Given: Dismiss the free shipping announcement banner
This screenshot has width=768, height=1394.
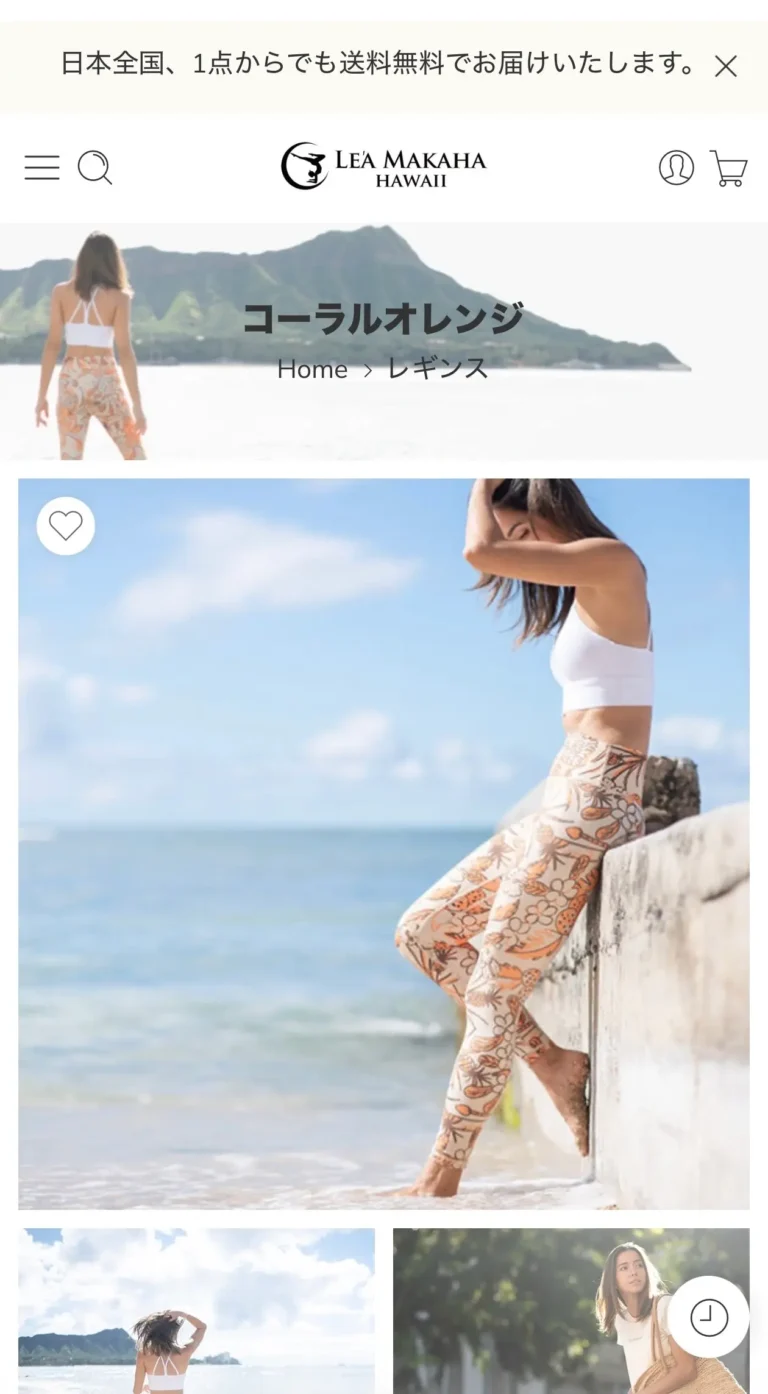Looking at the screenshot, I should tap(726, 67).
